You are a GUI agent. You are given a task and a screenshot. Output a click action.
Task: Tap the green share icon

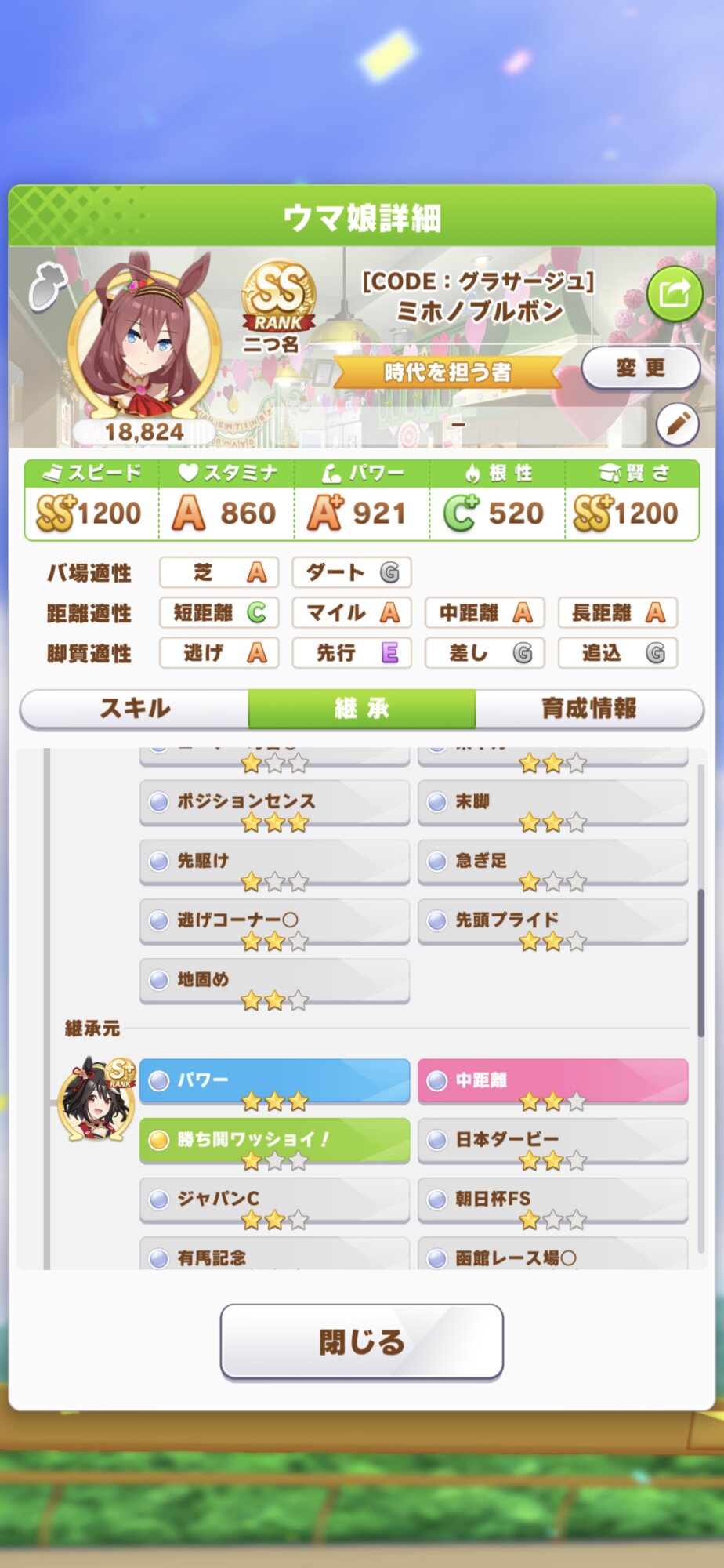pyautogui.click(x=675, y=294)
